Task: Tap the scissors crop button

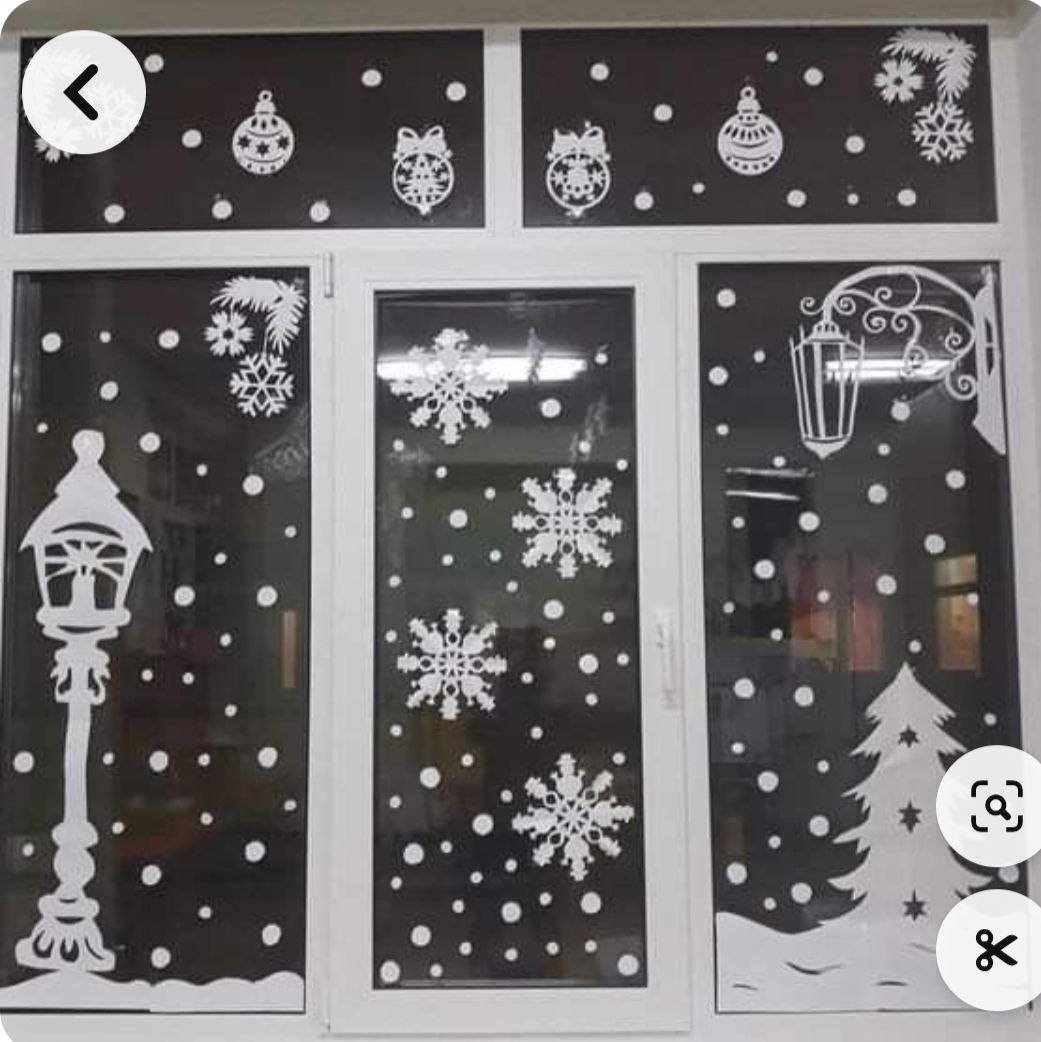Action: (996, 949)
